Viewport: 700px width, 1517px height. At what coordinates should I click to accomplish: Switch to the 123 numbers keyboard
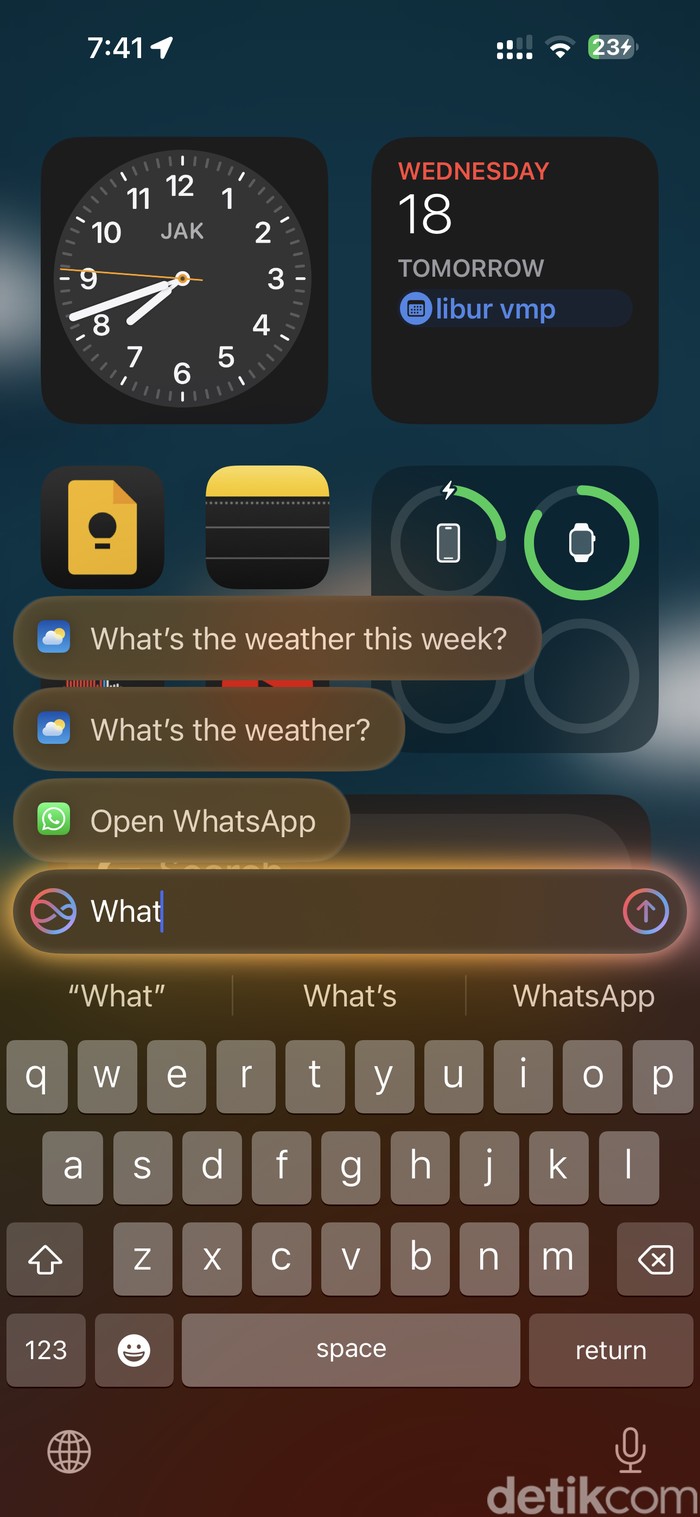coord(46,1350)
